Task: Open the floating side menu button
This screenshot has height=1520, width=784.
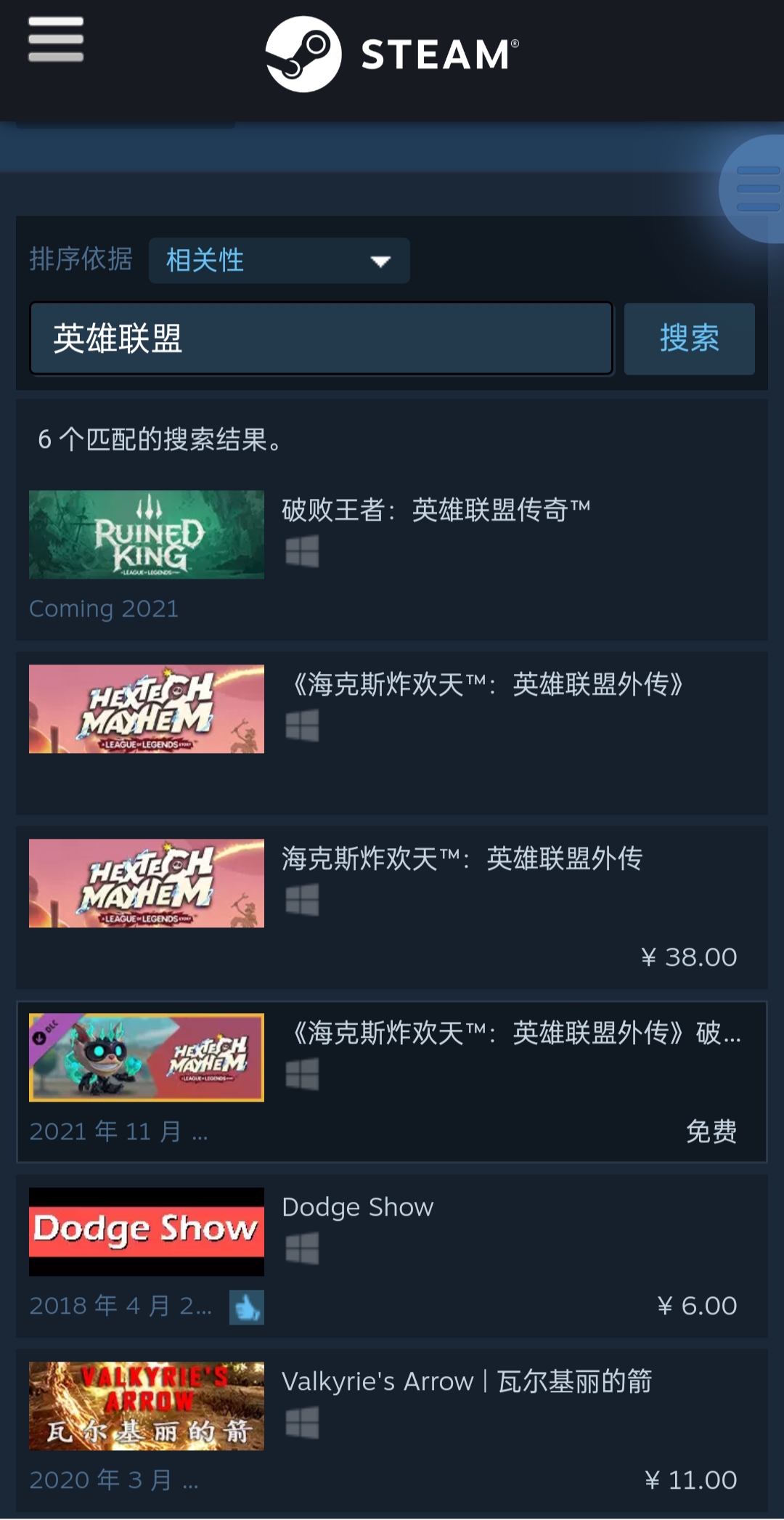Action: click(x=756, y=189)
